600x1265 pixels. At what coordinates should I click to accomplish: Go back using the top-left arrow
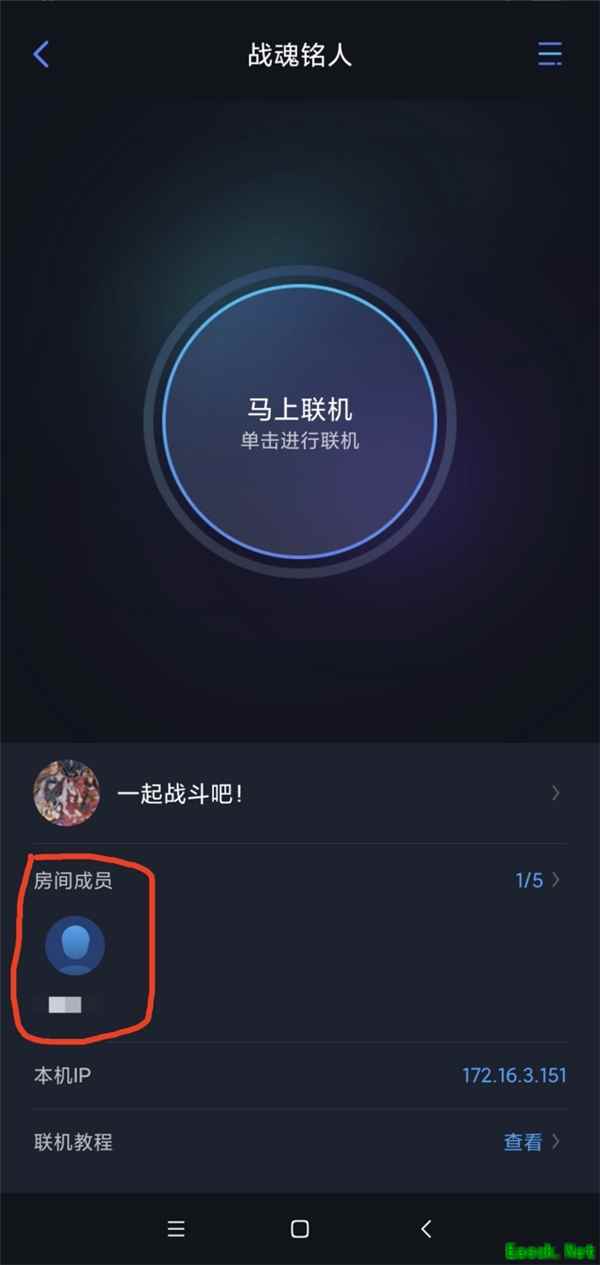click(x=41, y=54)
